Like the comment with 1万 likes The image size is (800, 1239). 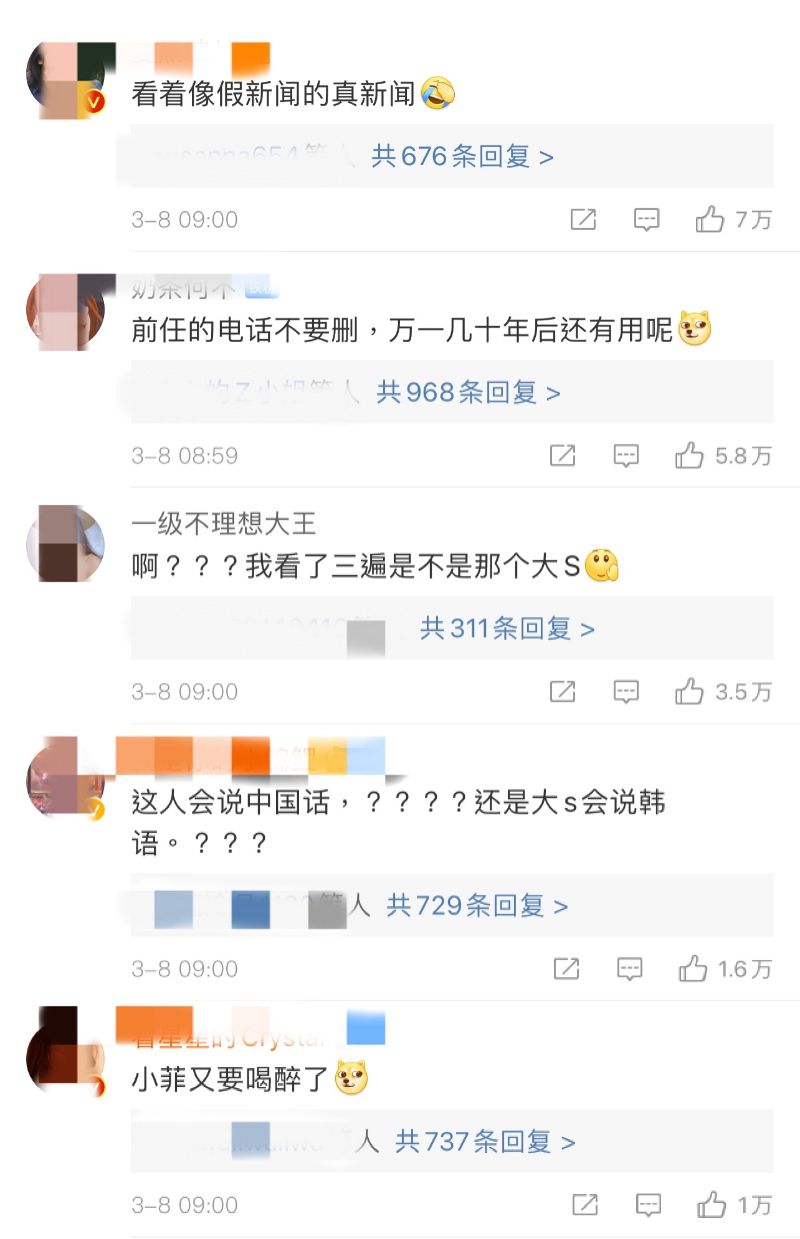(x=711, y=1205)
